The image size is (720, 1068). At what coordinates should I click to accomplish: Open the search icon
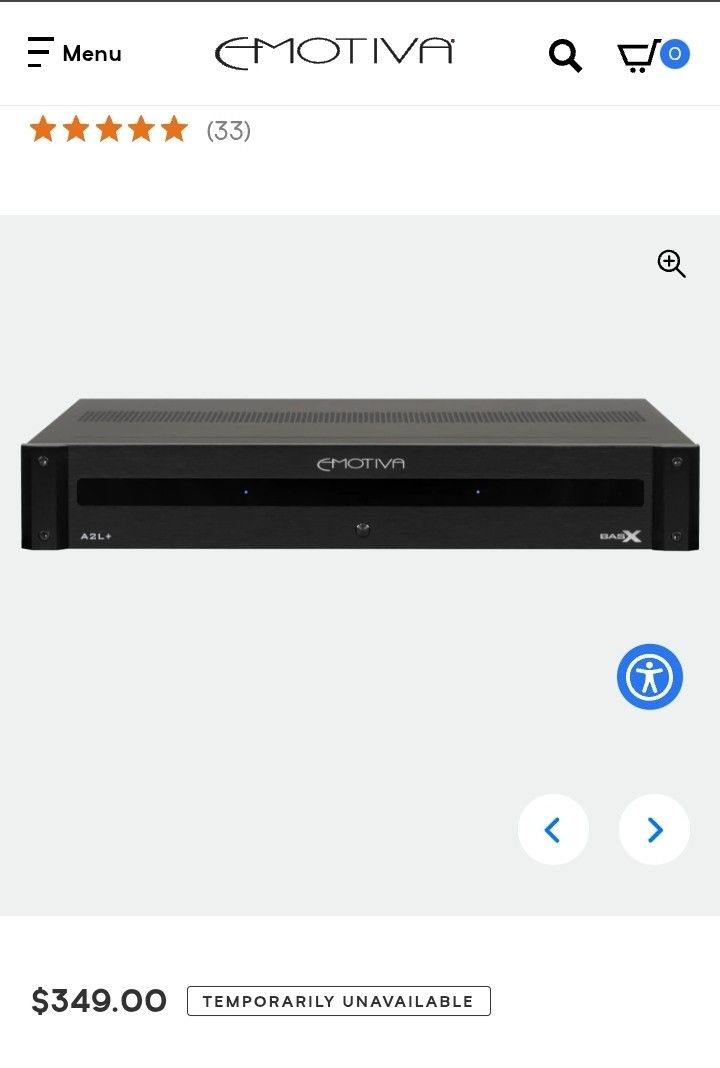(x=565, y=55)
